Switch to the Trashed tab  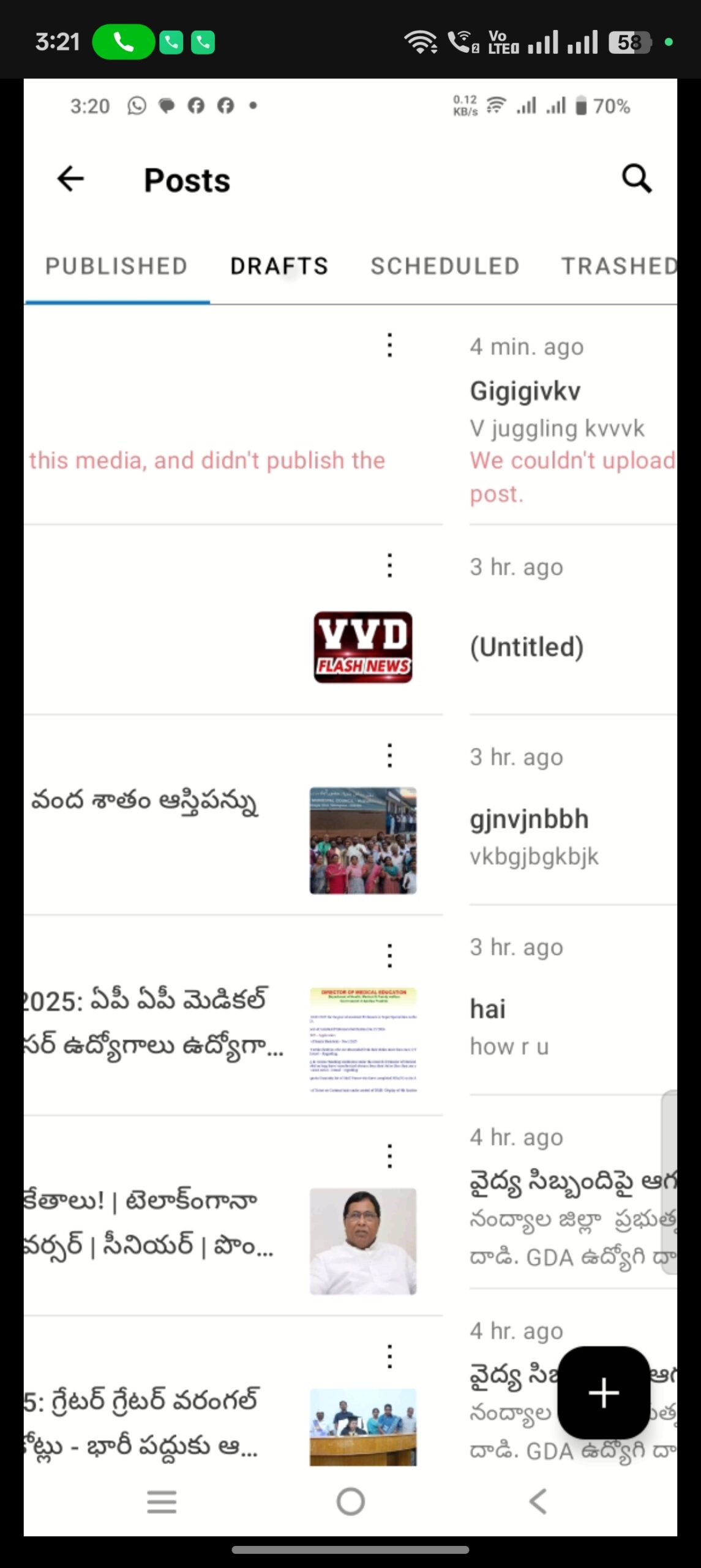[619, 266]
